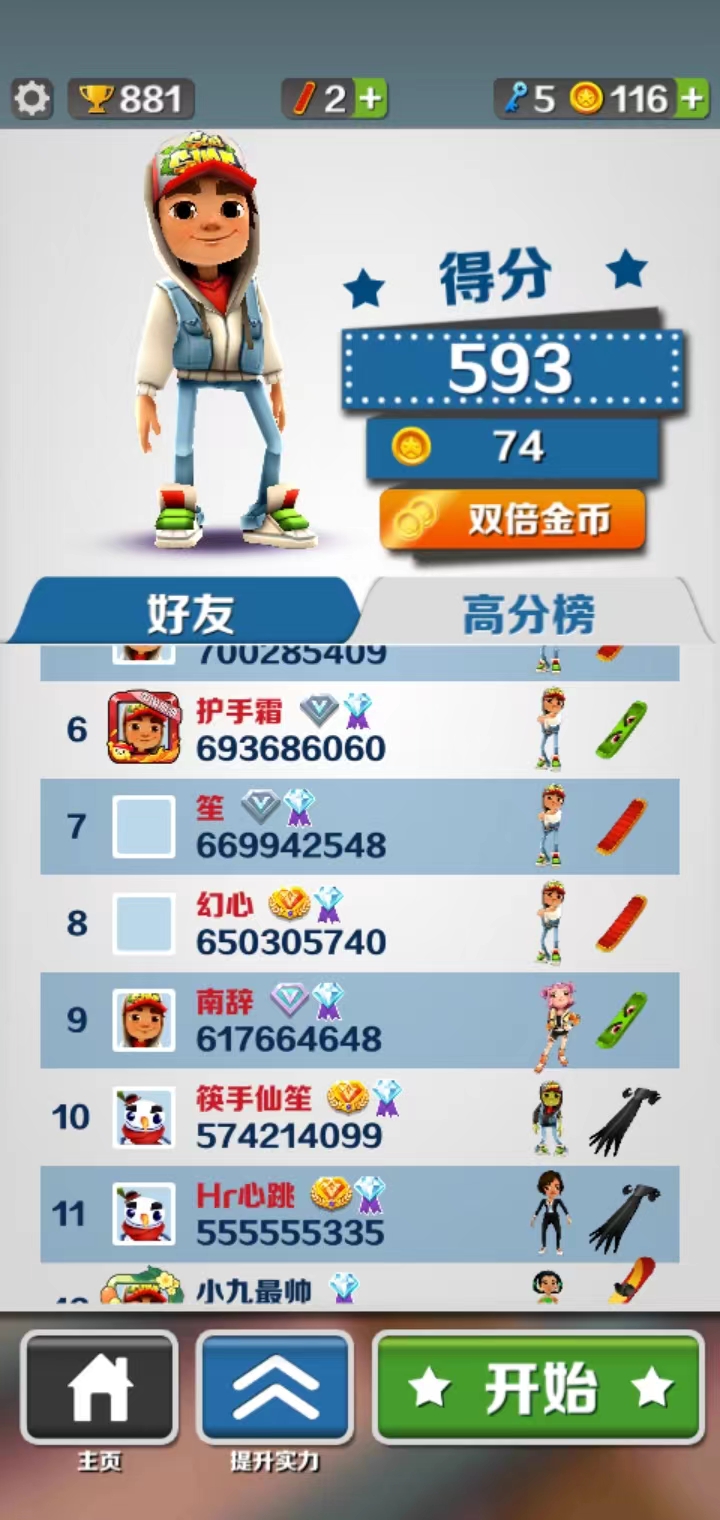Image resolution: width=720 pixels, height=1520 pixels.
Task: Add more hoverboards with the plus button
Action: [x=370, y=99]
